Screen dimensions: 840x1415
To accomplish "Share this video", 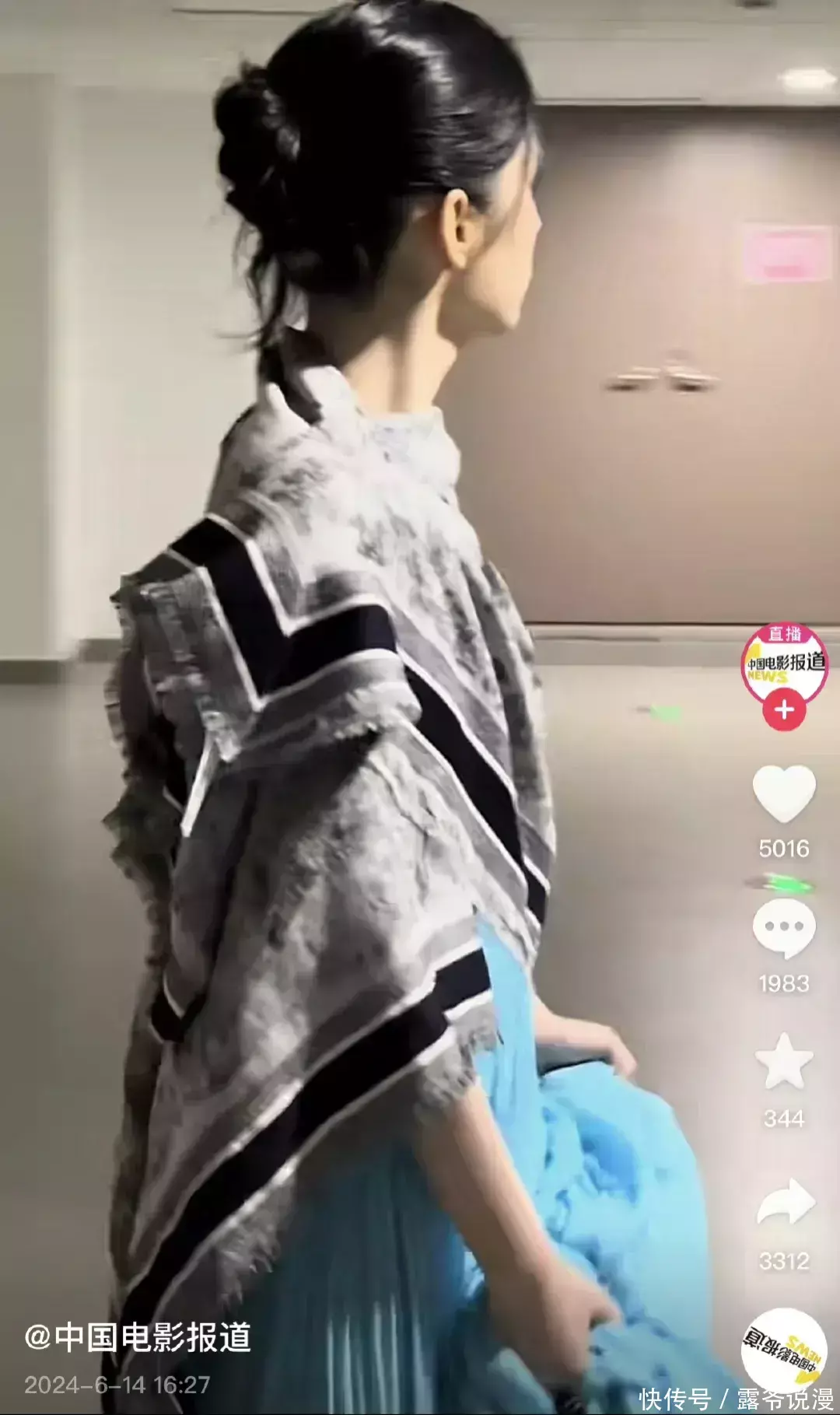I will 786,1203.
